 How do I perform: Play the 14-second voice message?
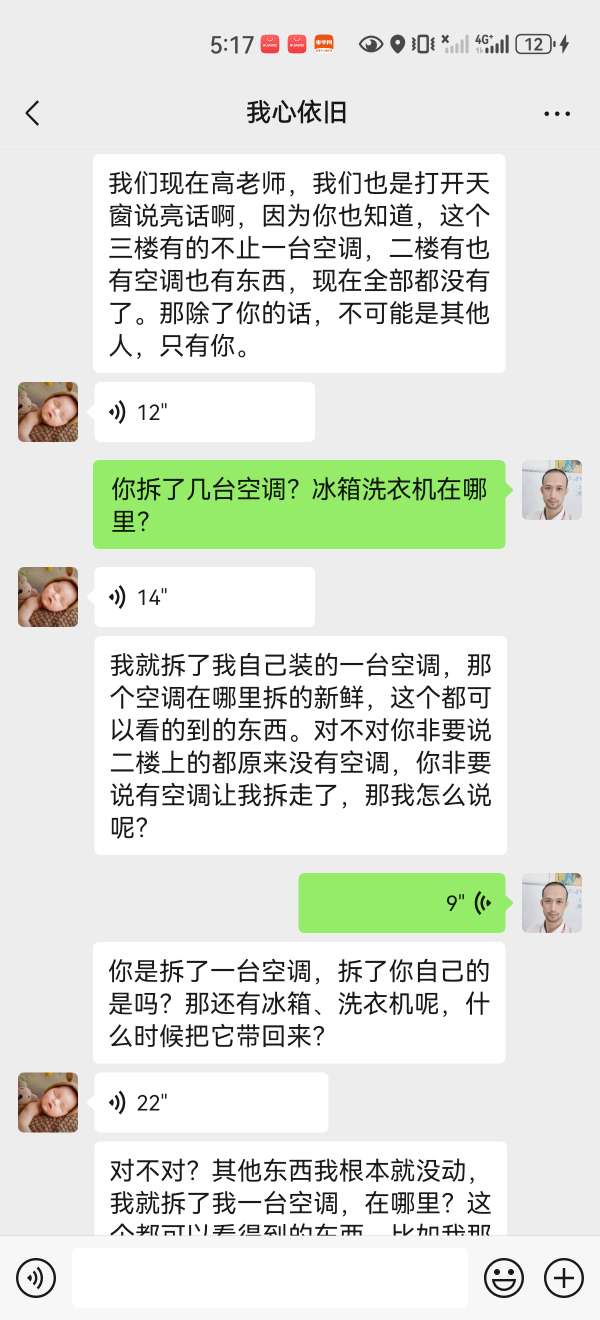tap(204, 597)
